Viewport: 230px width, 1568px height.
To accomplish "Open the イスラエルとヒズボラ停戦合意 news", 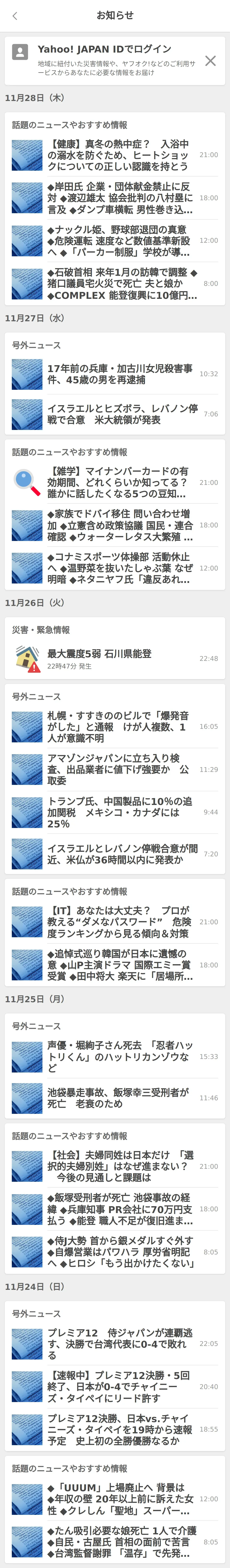I will 116,414.
